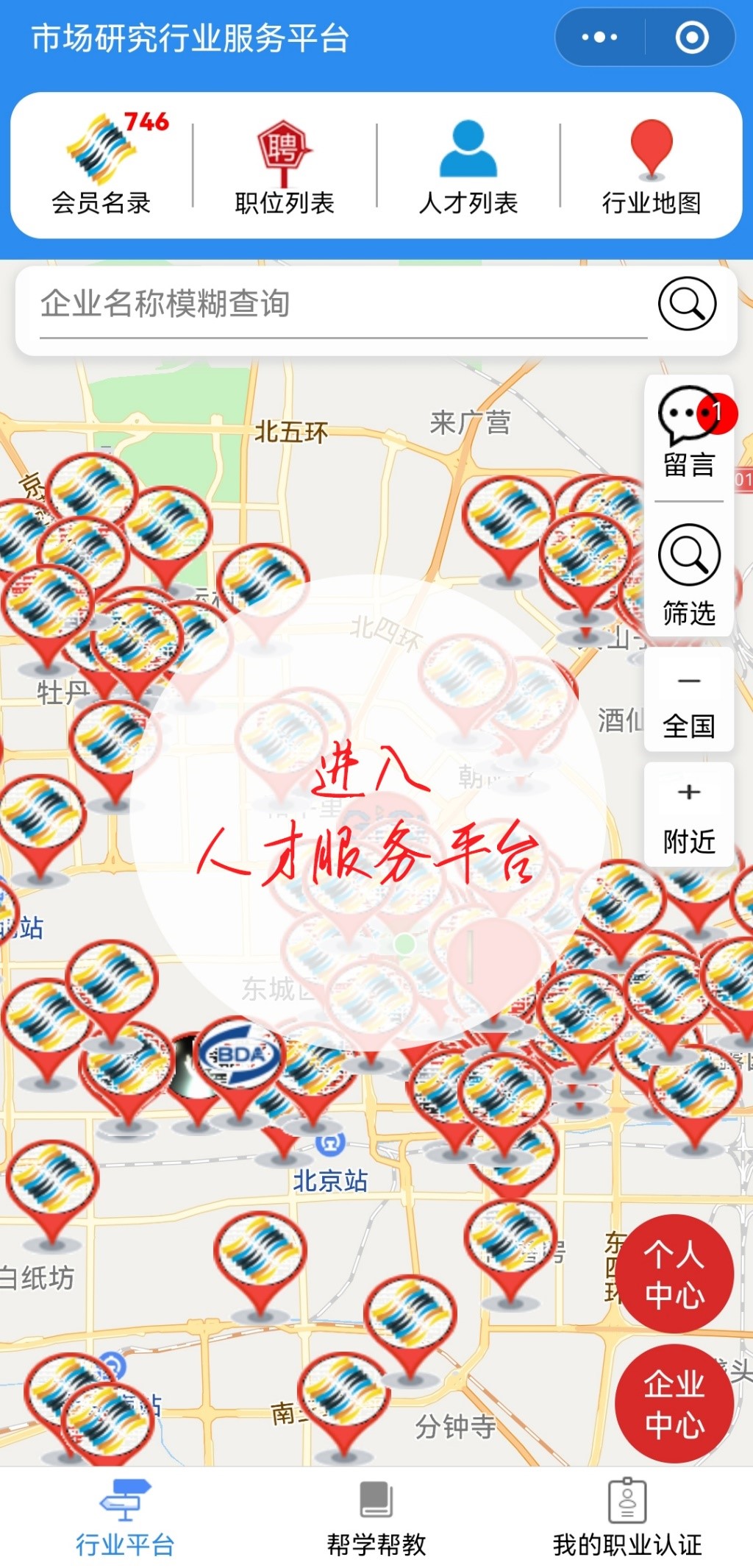The height and width of the screenshot is (1568, 753).
Task: Open 会员名录 member directory
Action: coord(101,165)
